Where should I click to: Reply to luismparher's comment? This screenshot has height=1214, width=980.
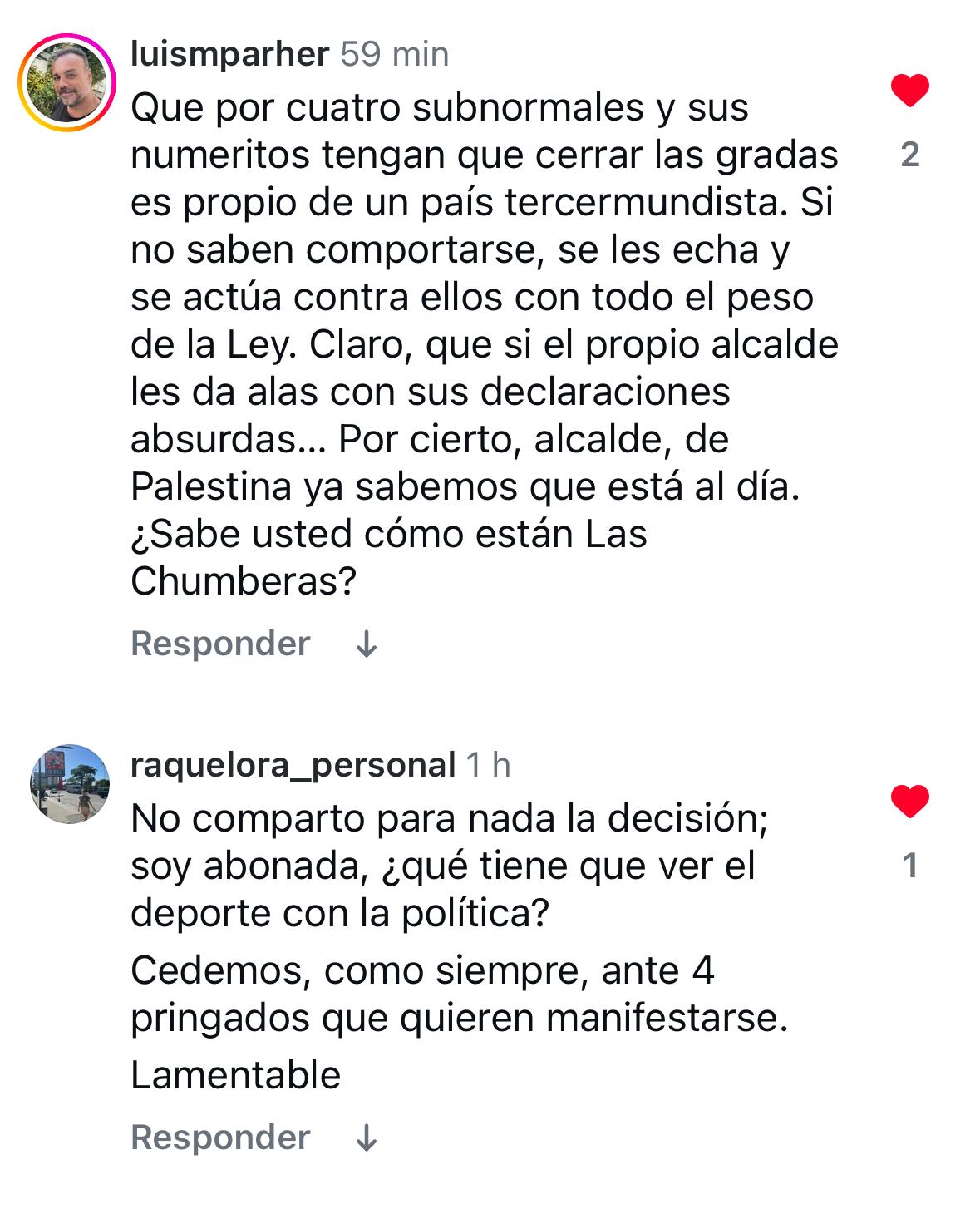(x=220, y=644)
